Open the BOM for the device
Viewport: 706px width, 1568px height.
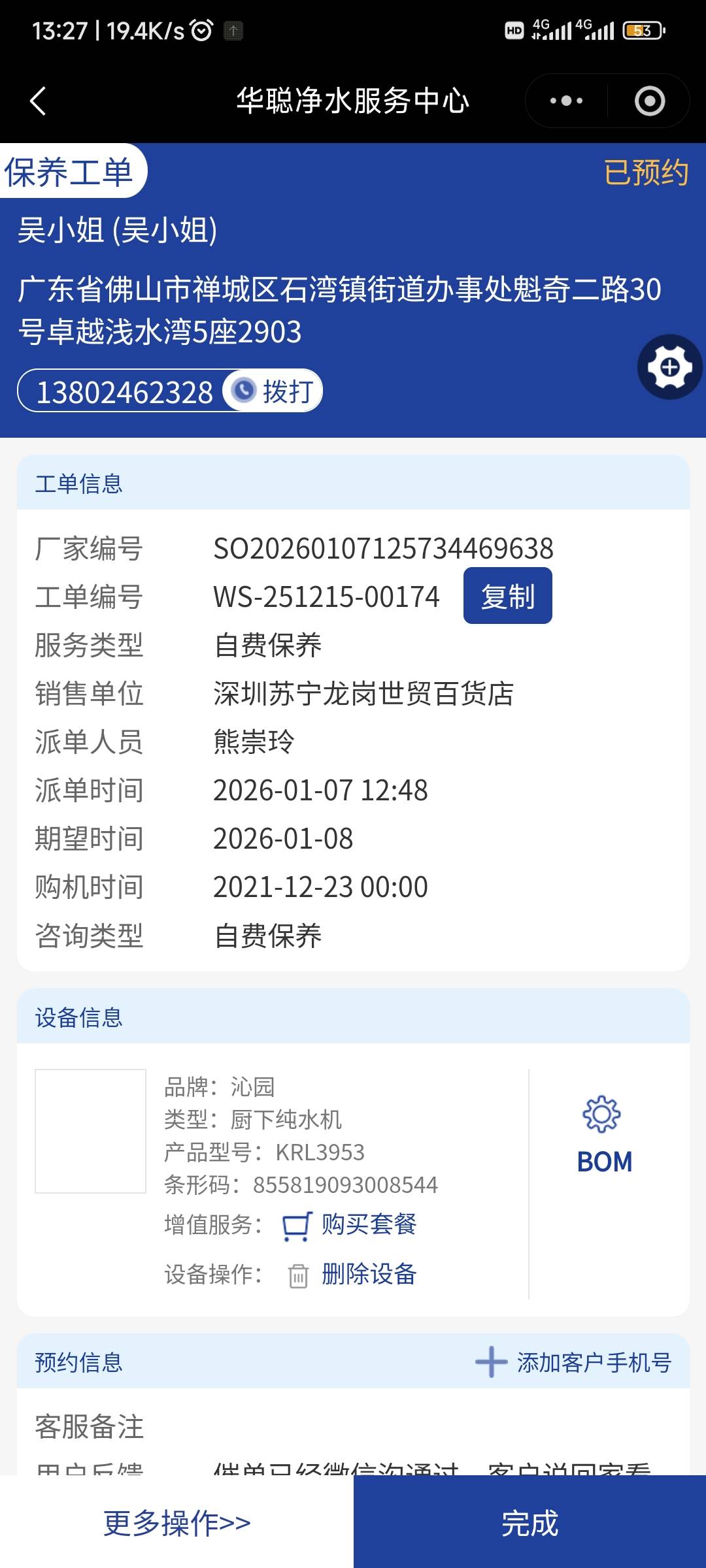[x=604, y=1137]
